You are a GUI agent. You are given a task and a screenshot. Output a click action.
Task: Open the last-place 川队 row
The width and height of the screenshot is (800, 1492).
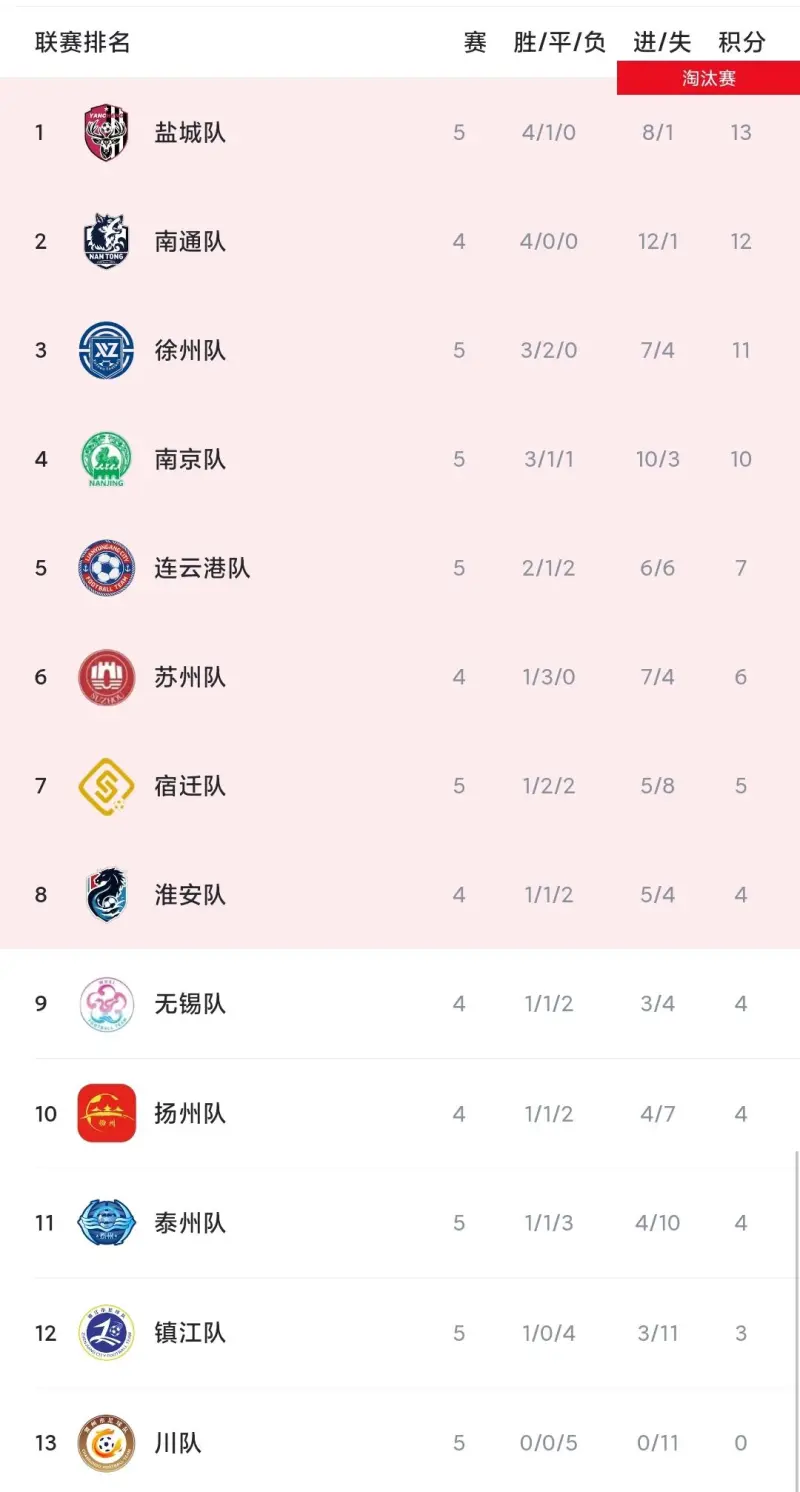(400, 1442)
